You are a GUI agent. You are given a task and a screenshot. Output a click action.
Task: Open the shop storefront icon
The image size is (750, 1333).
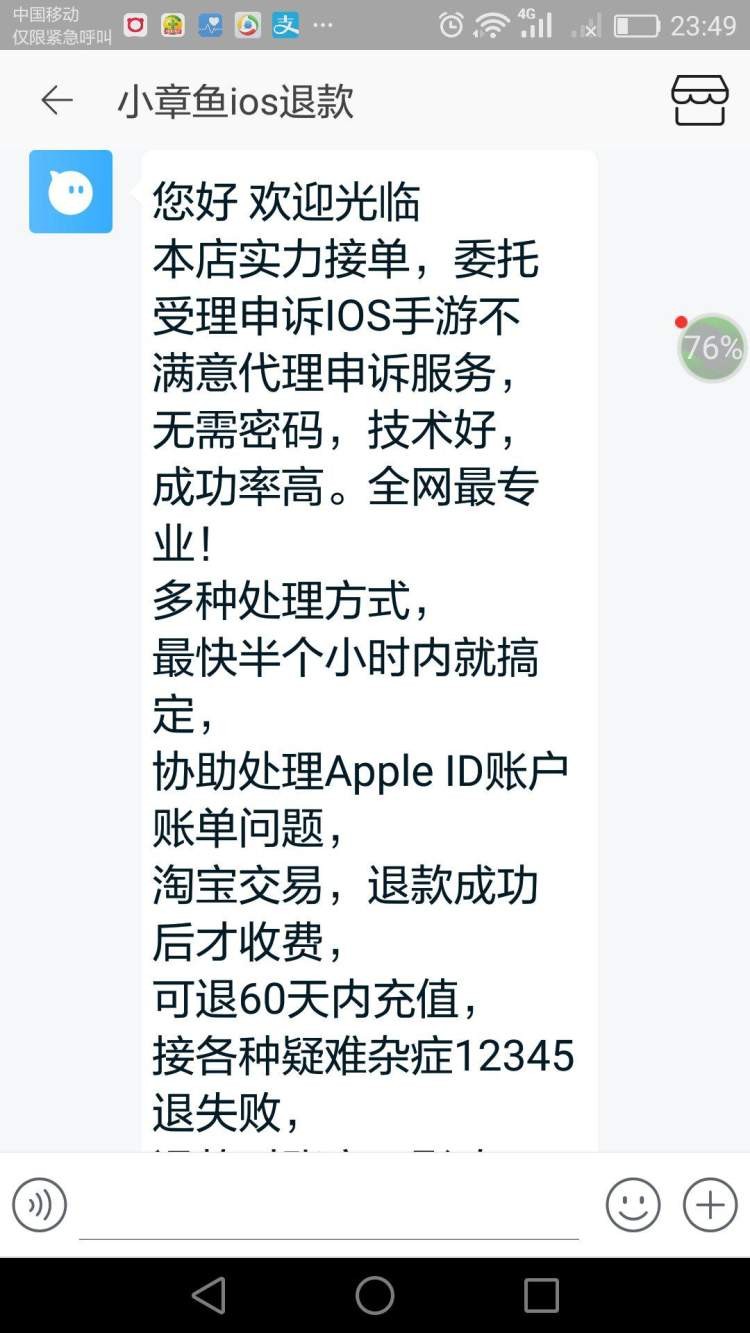click(x=699, y=100)
